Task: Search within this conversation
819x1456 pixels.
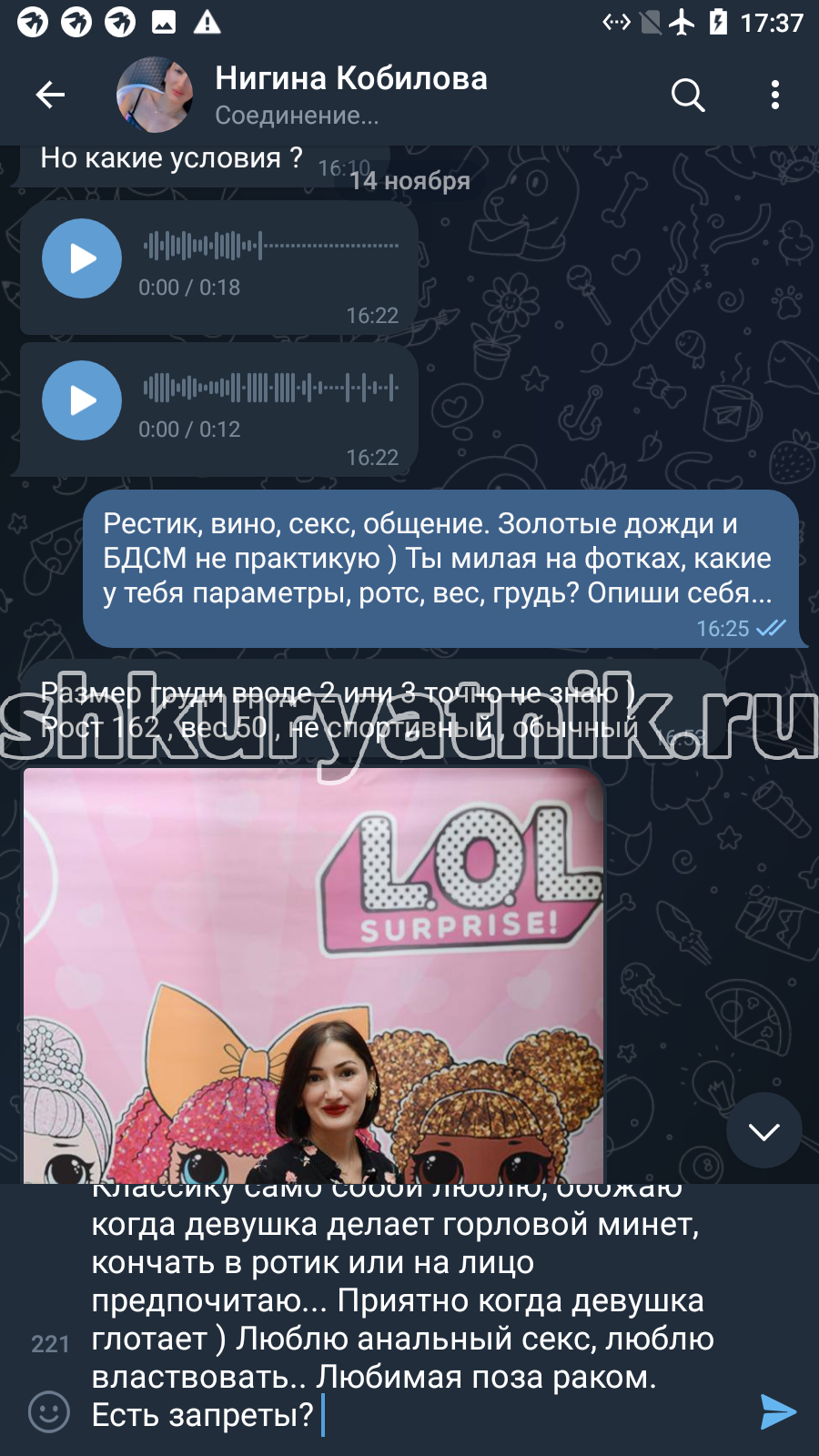Action: click(x=688, y=95)
